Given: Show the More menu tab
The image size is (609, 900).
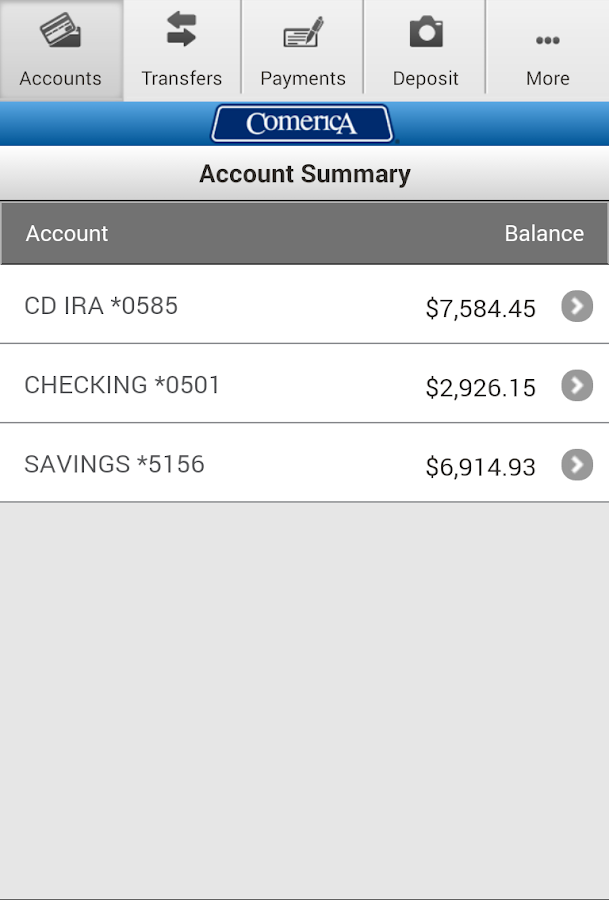Looking at the screenshot, I should pyautogui.click(x=547, y=50).
